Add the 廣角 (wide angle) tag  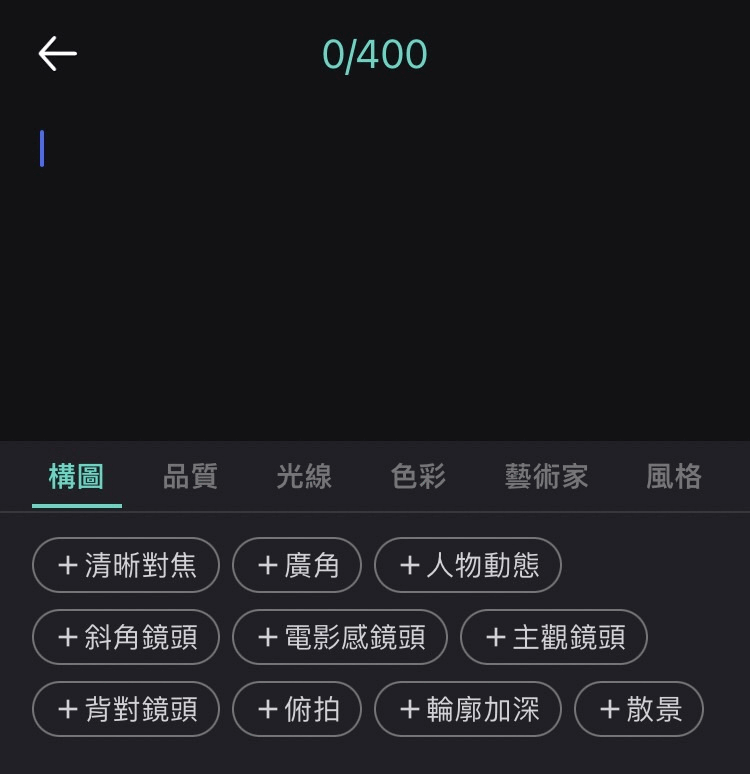297,565
